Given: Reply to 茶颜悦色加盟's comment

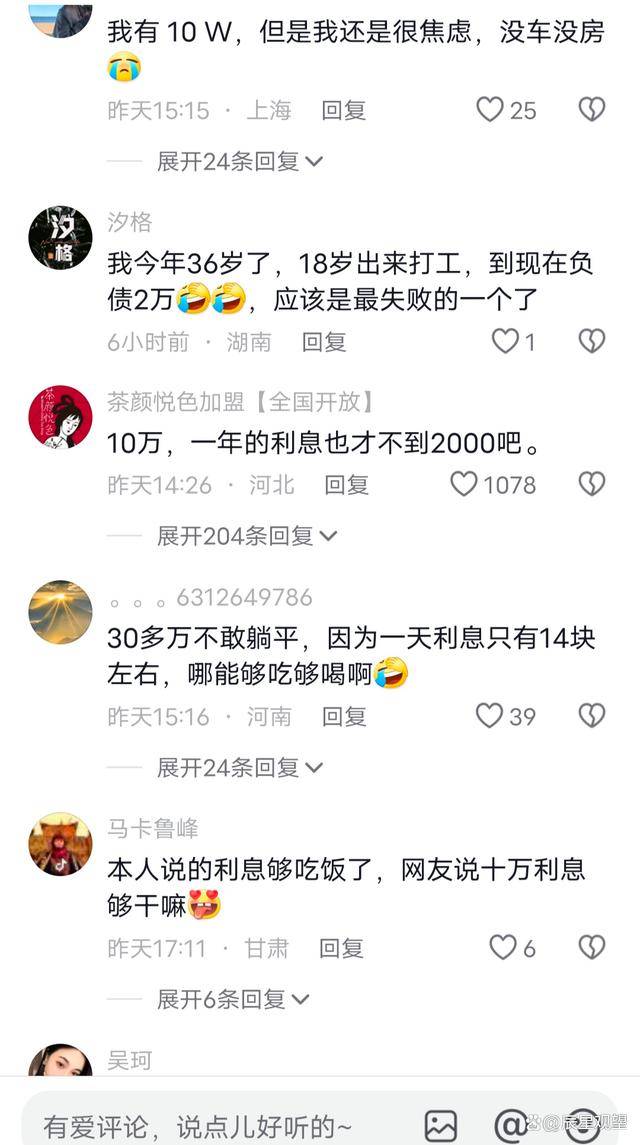Looking at the screenshot, I should tap(346, 485).
